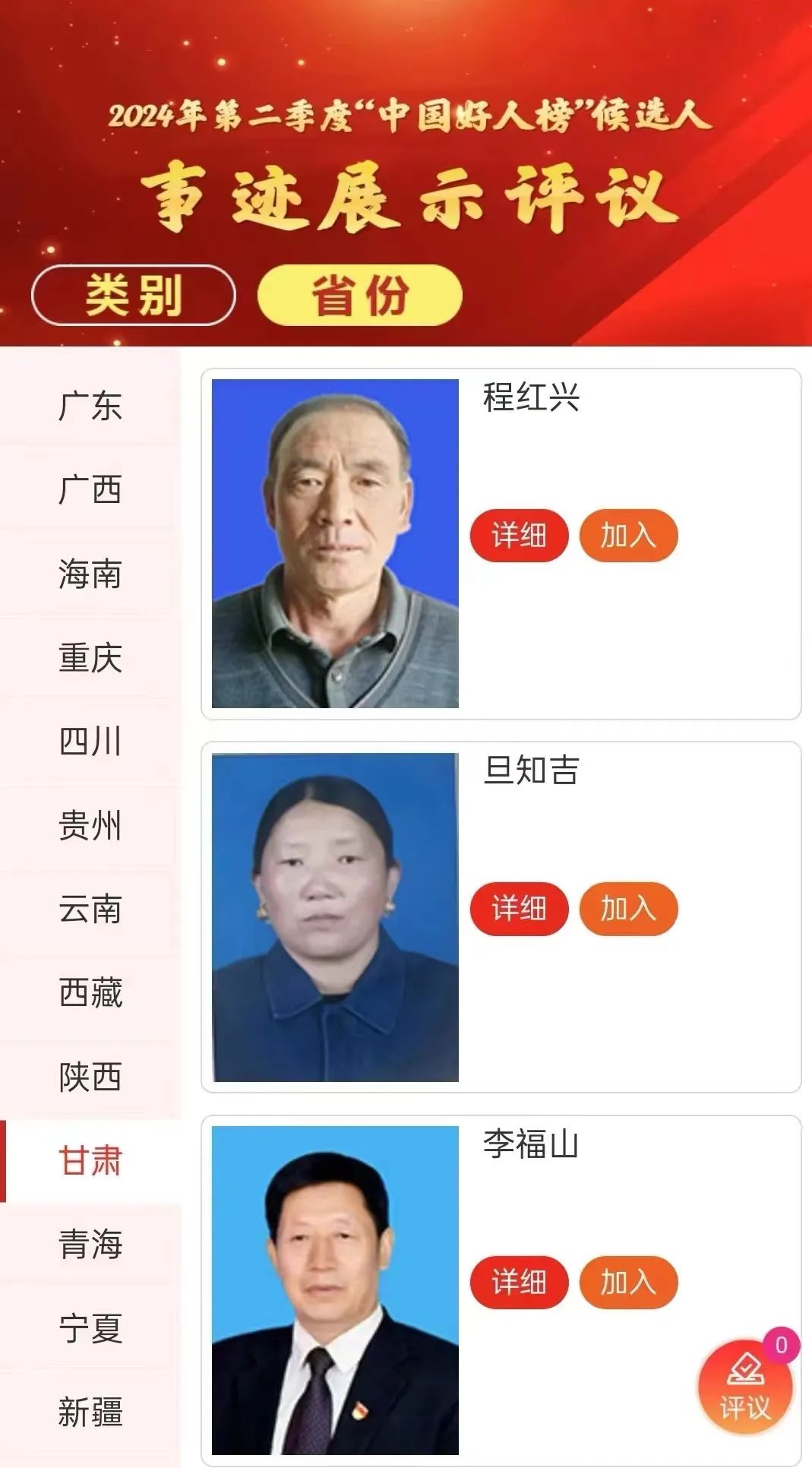Go to 新疆 province
Screen dimensions: 812x1468
90,1413
